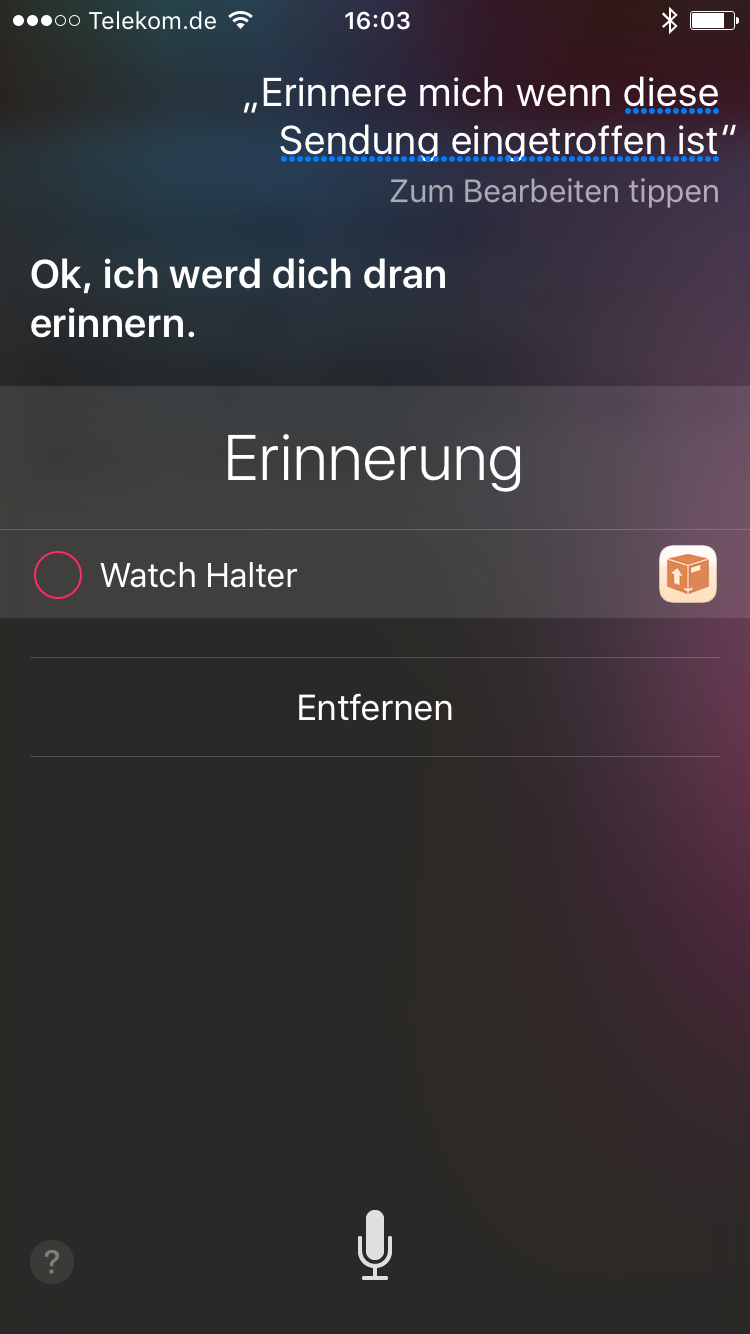Open the Siri help question mark
This screenshot has width=750, height=1334.
pyautogui.click(x=52, y=1261)
